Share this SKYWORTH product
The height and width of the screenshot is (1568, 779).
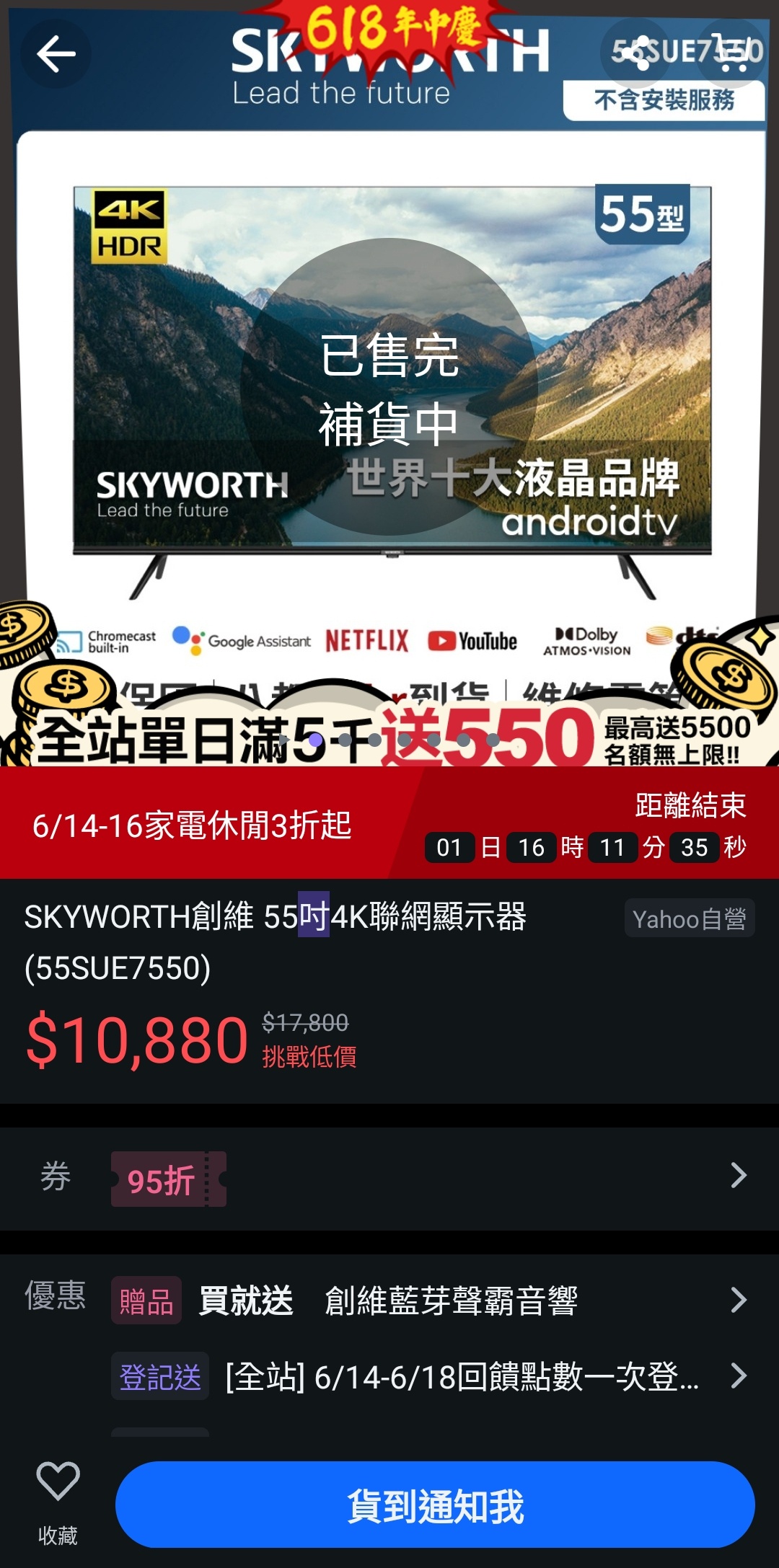pyautogui.click(x=635, y=54)
